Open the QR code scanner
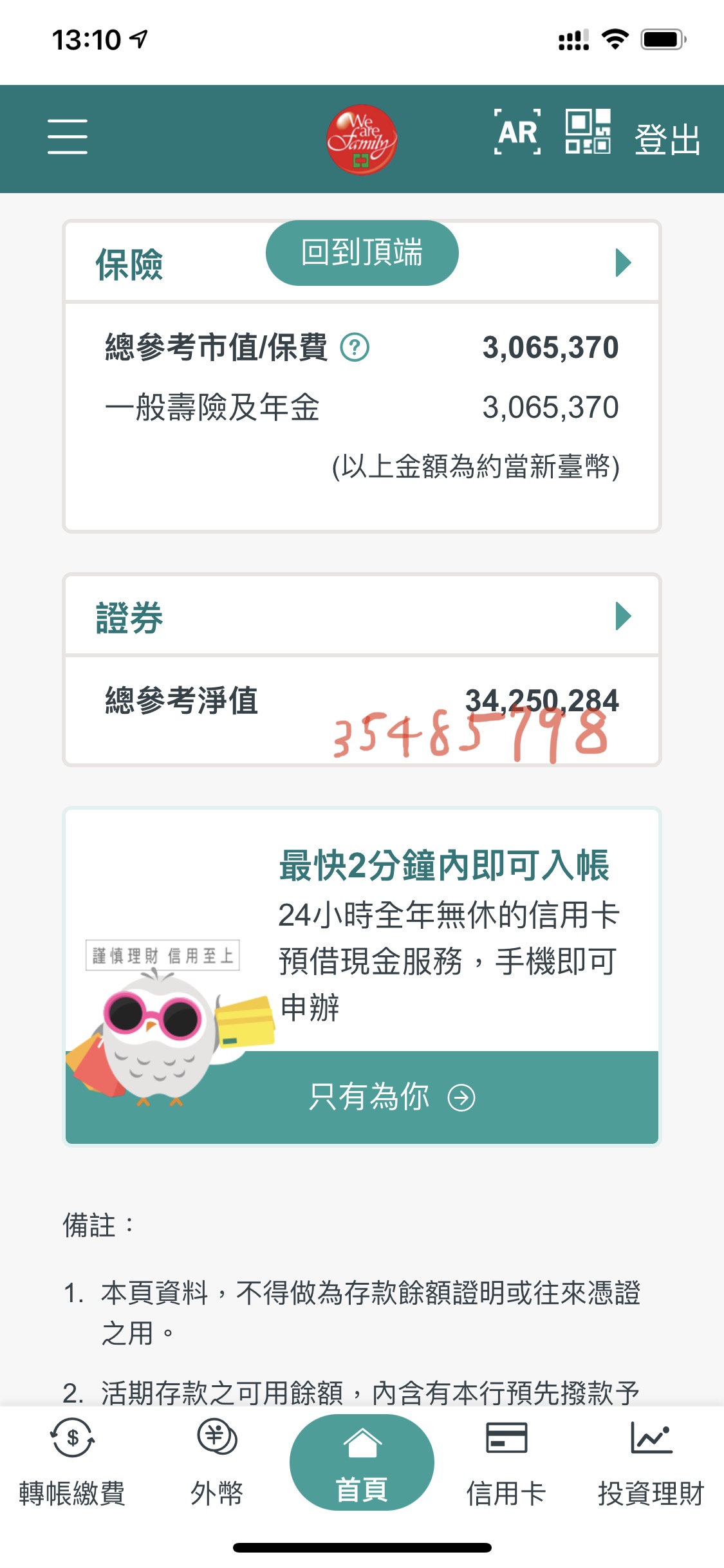 [x=588, y=132]
